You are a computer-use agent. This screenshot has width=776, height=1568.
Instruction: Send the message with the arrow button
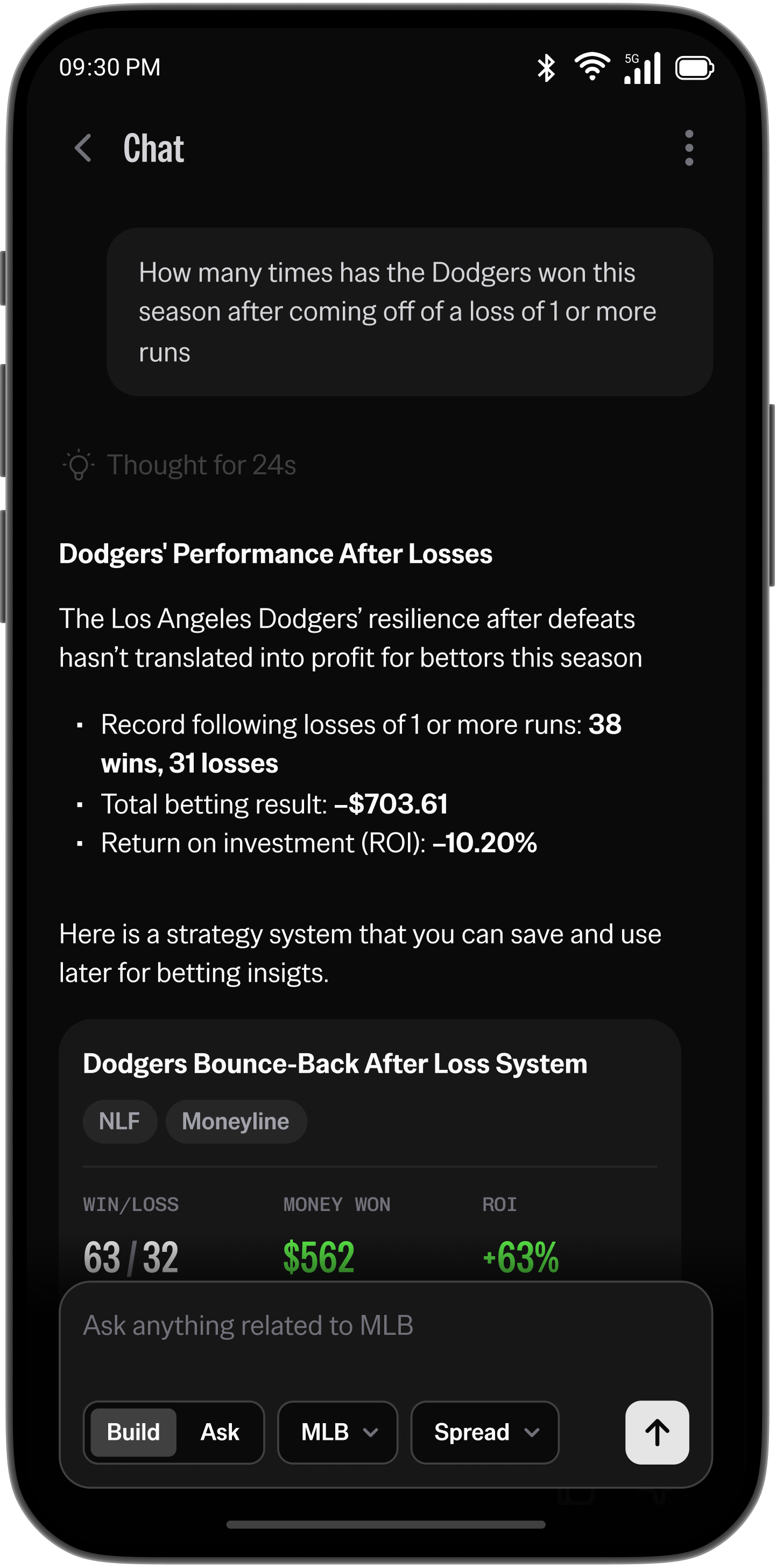point(657,1433)
